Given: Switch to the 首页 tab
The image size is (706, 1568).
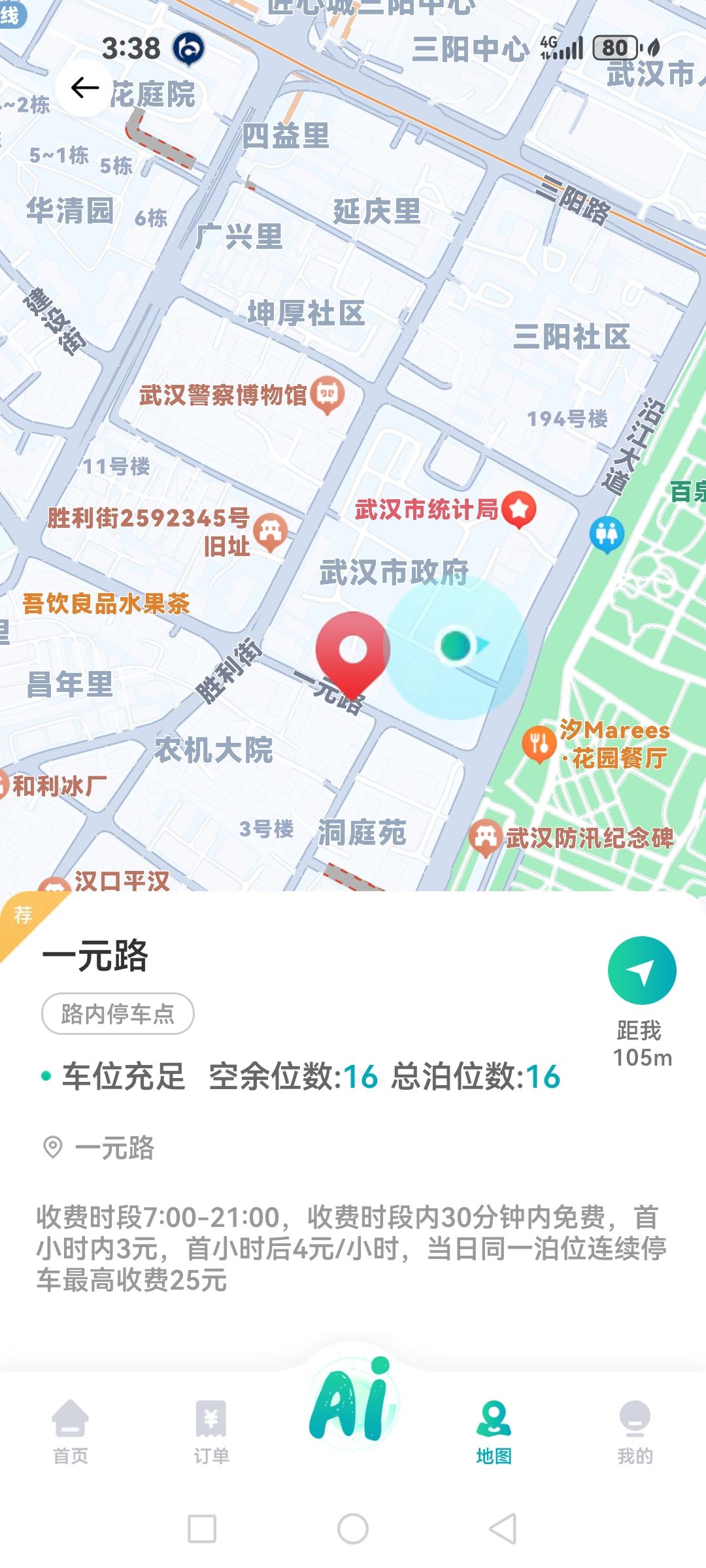Looking at the screenshot, I should pos(70,1431).
